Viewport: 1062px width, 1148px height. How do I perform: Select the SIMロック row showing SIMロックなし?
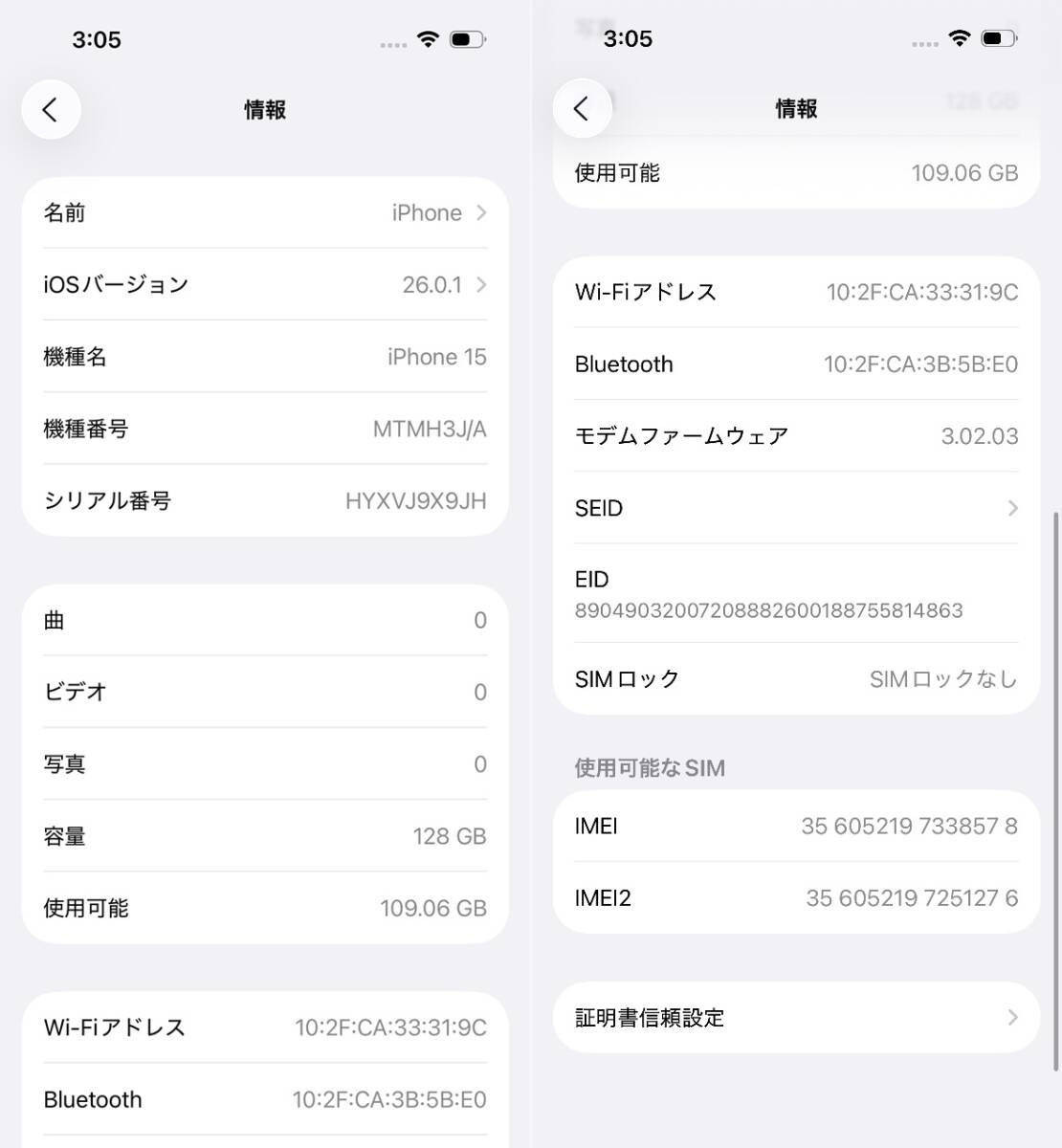[795, 679]
